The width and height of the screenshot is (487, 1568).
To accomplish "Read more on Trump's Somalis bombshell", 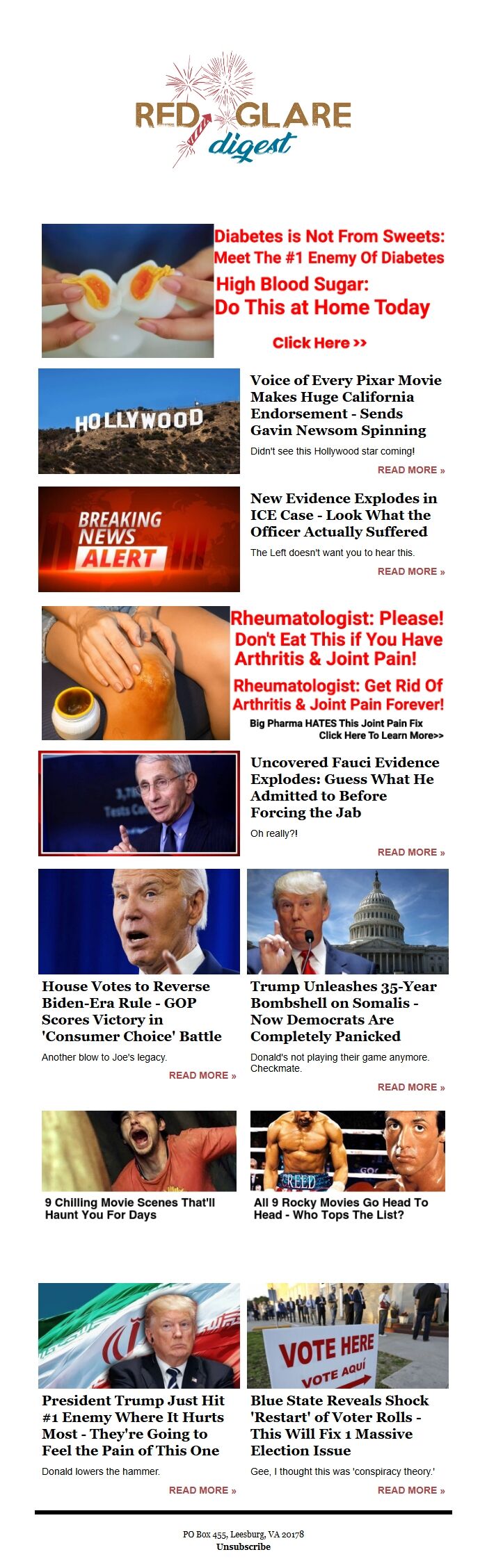I will click(410, 1087).
